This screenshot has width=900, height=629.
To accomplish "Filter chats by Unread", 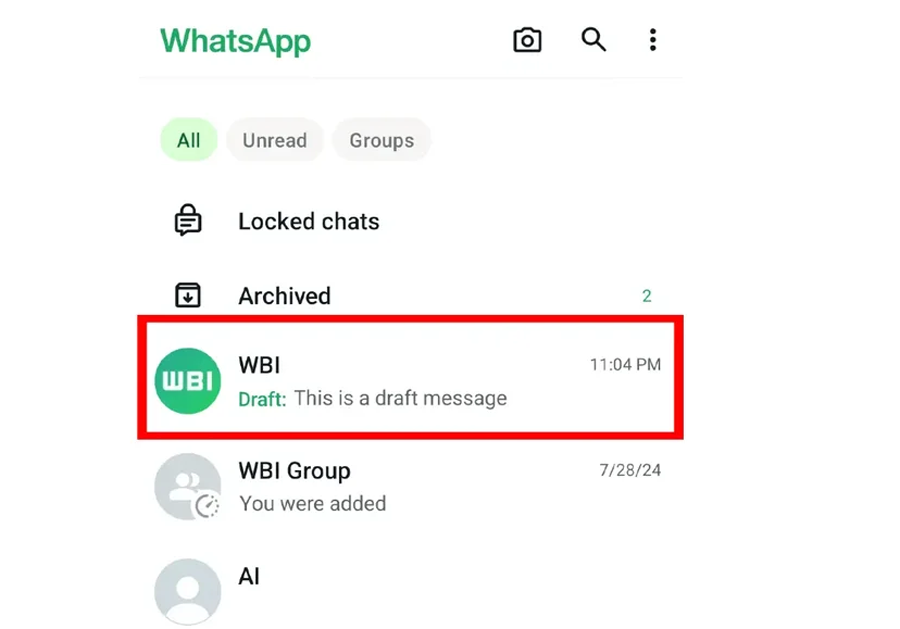I will (x=274, y=141).
